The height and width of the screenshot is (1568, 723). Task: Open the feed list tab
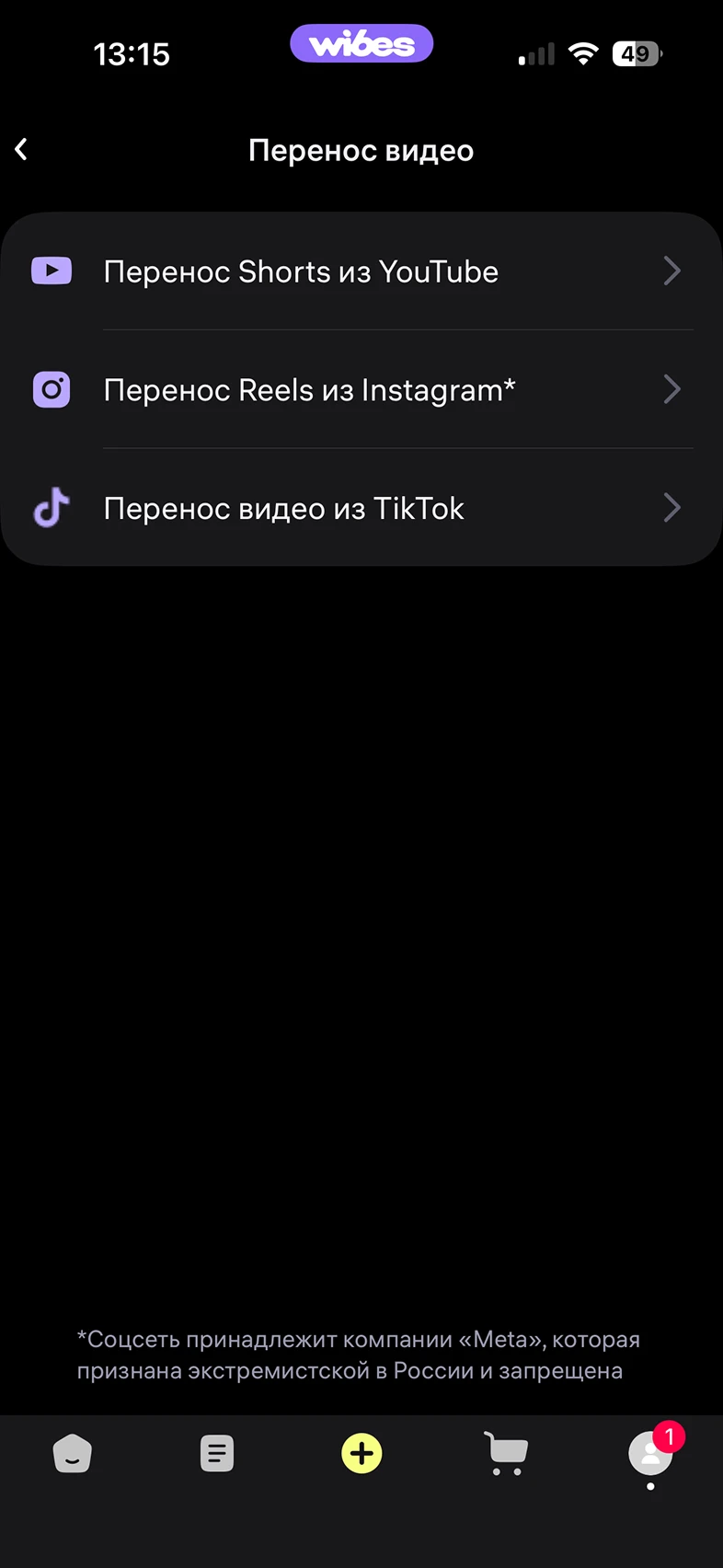coord(217,1454)
